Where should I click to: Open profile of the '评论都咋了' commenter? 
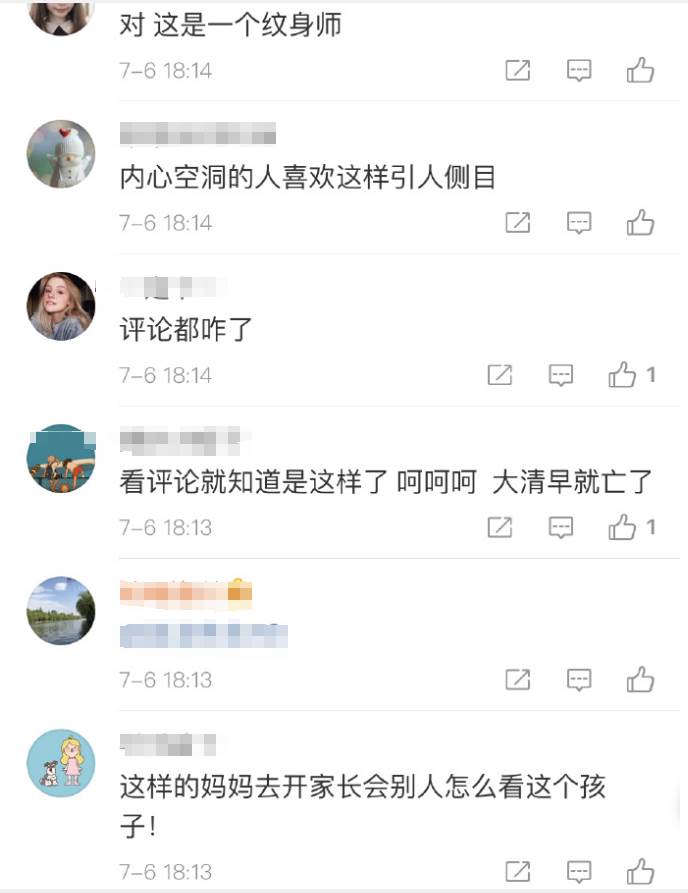pyautogui.click(x=61, y=306)
